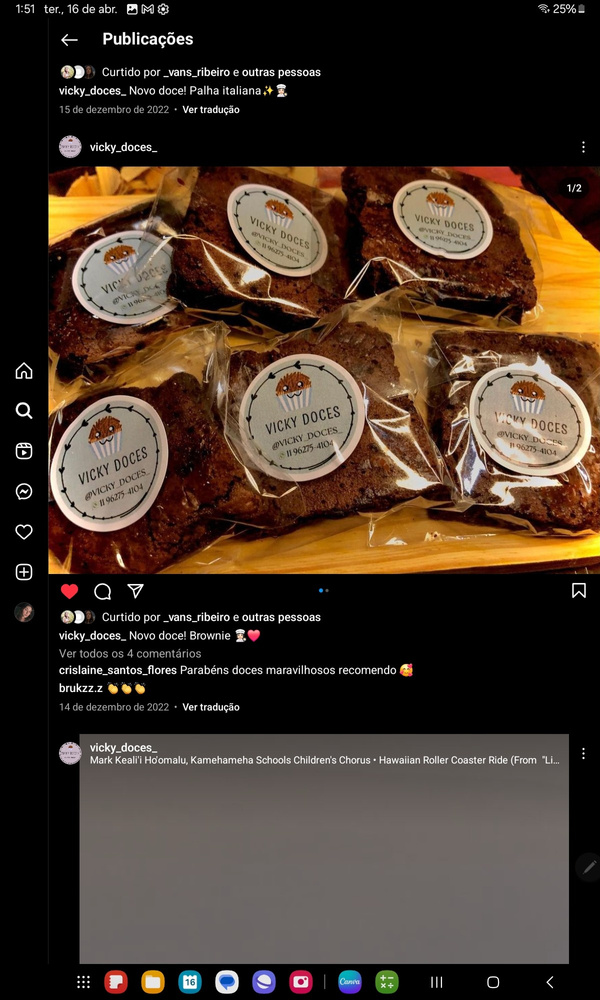This screenshot has height=1000, width=600.
Task: Open Instagram home feed
Action: 24,371
